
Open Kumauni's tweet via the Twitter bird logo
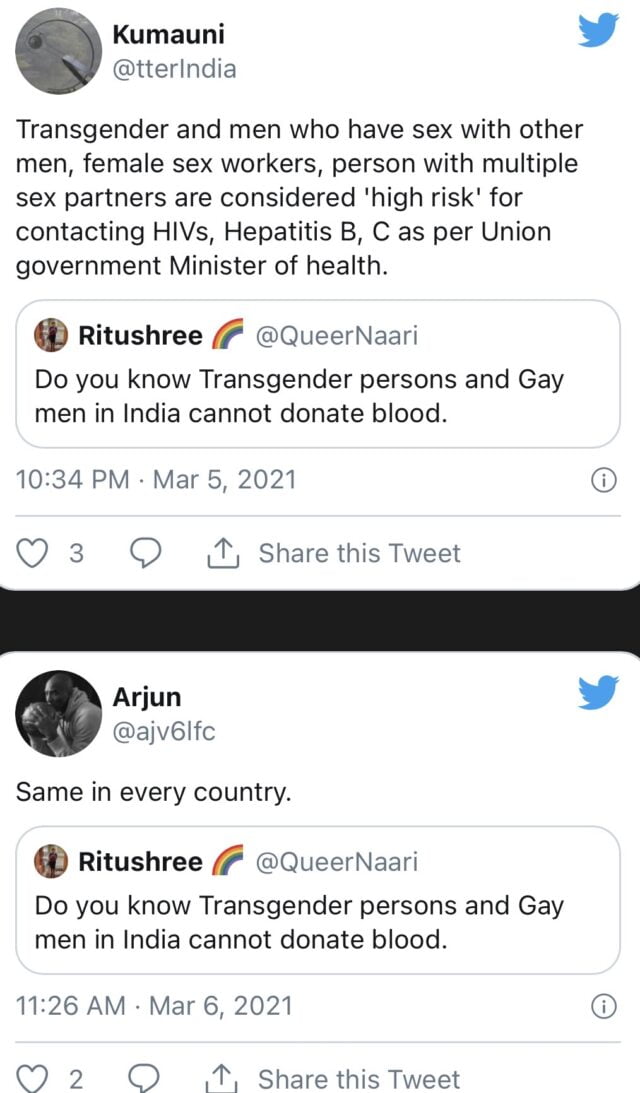pos(598,32)
